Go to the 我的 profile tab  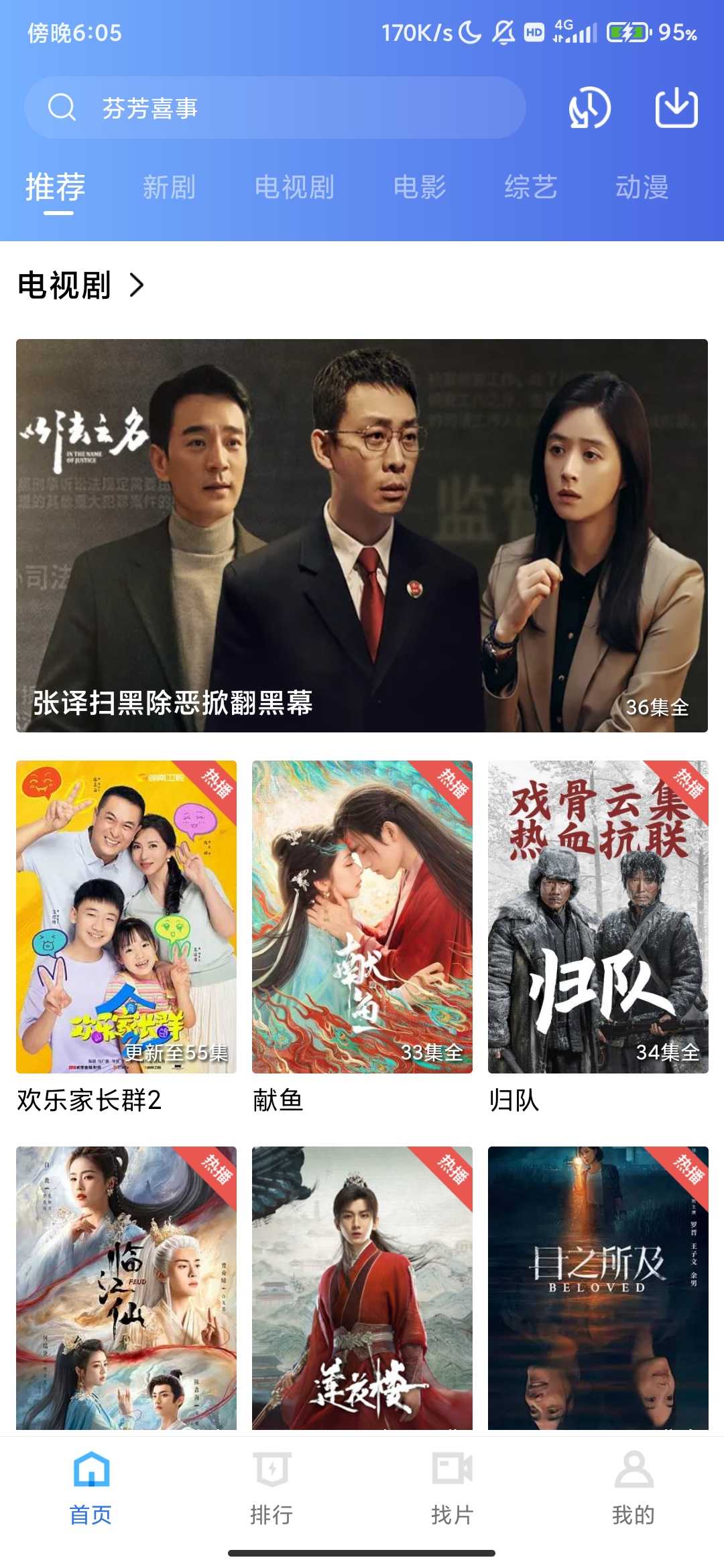(633, 1484)
